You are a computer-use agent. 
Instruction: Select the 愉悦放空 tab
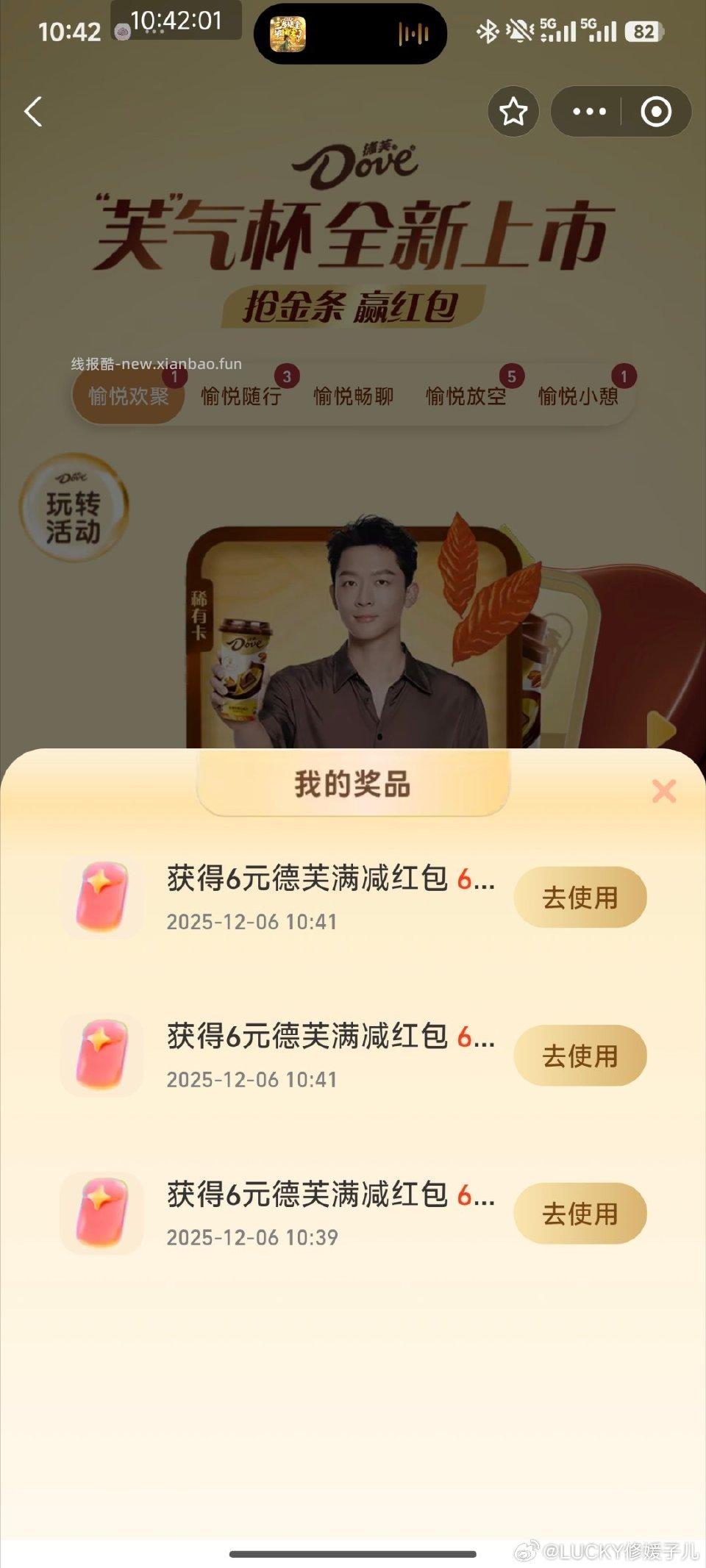(466, 395)
